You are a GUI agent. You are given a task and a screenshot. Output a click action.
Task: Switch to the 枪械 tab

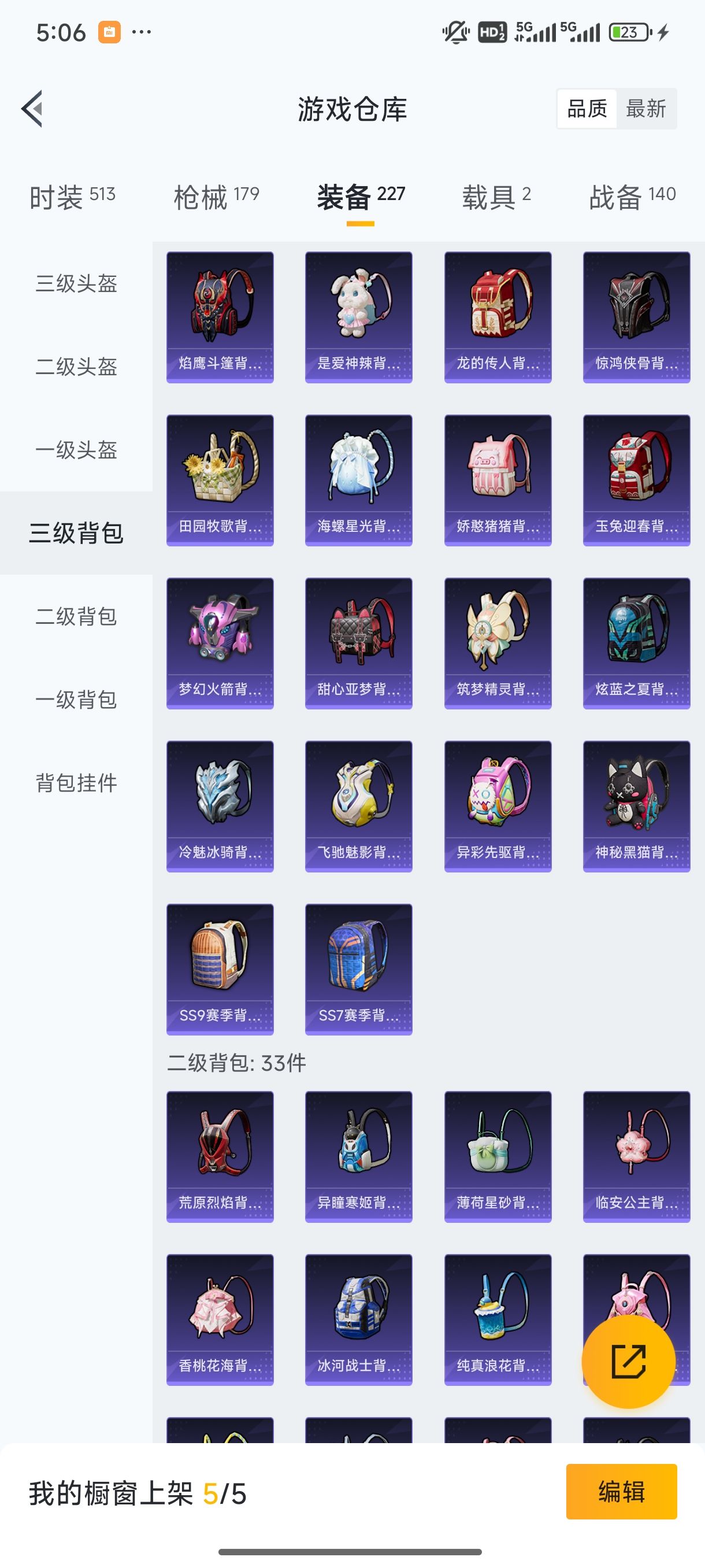(x=216, y=197)
